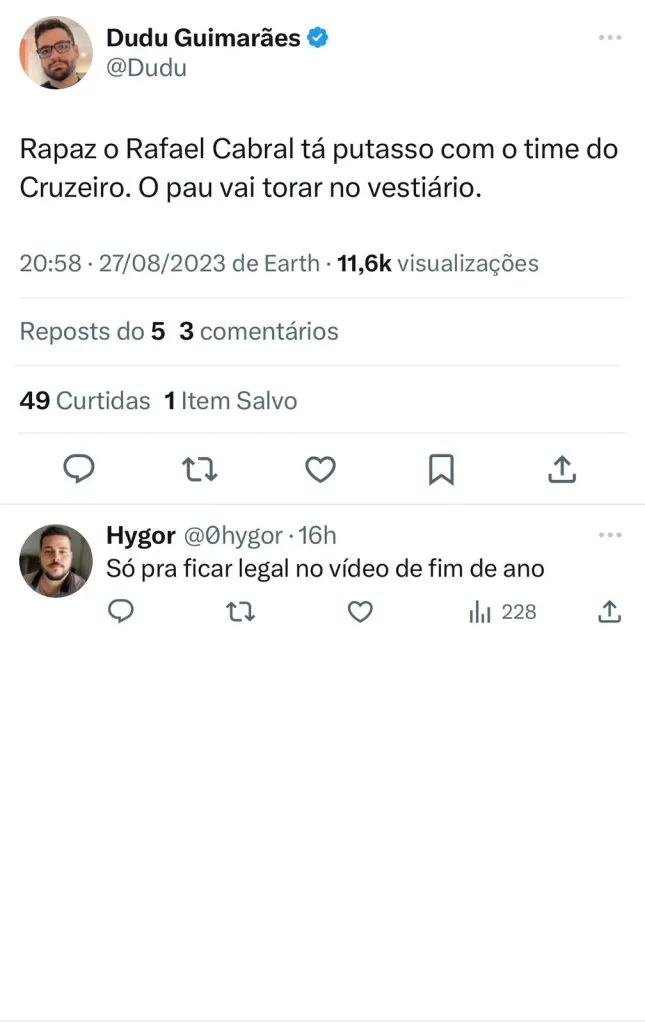Repost Hygor's reply
The height and width of the screenshot is (1024, 645).
point(240,612)
